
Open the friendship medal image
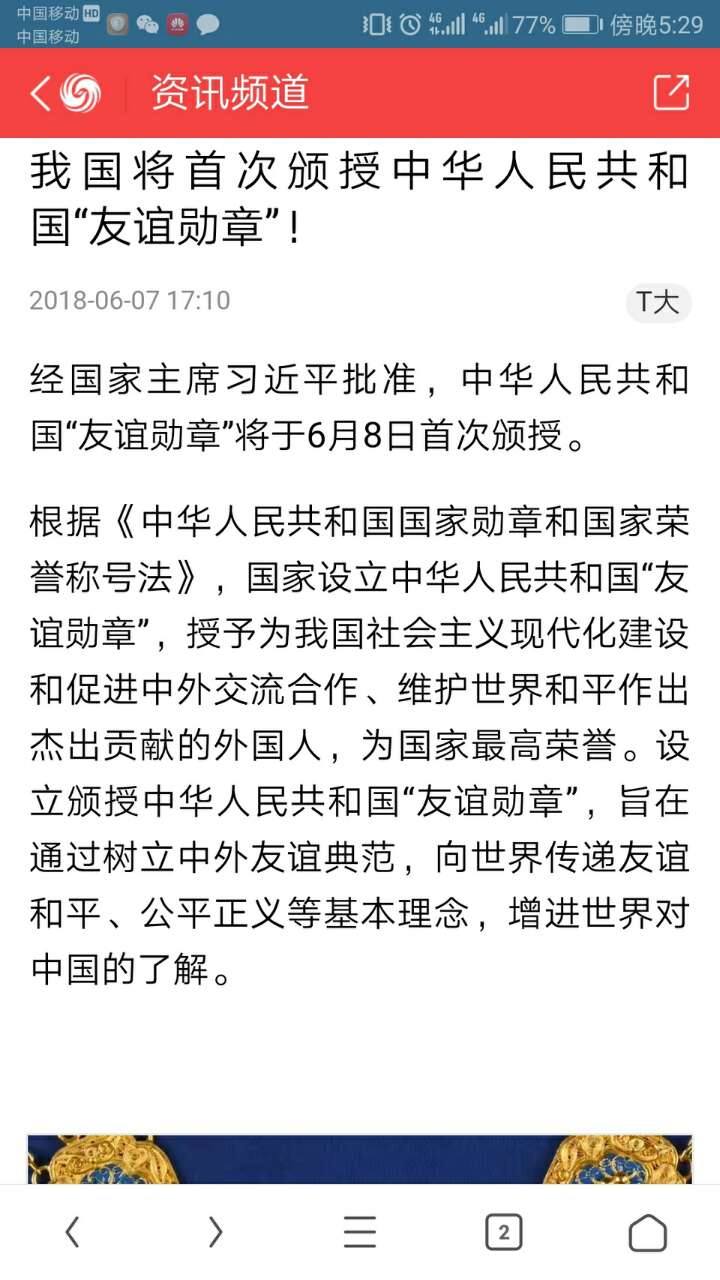pos(360,1158)
